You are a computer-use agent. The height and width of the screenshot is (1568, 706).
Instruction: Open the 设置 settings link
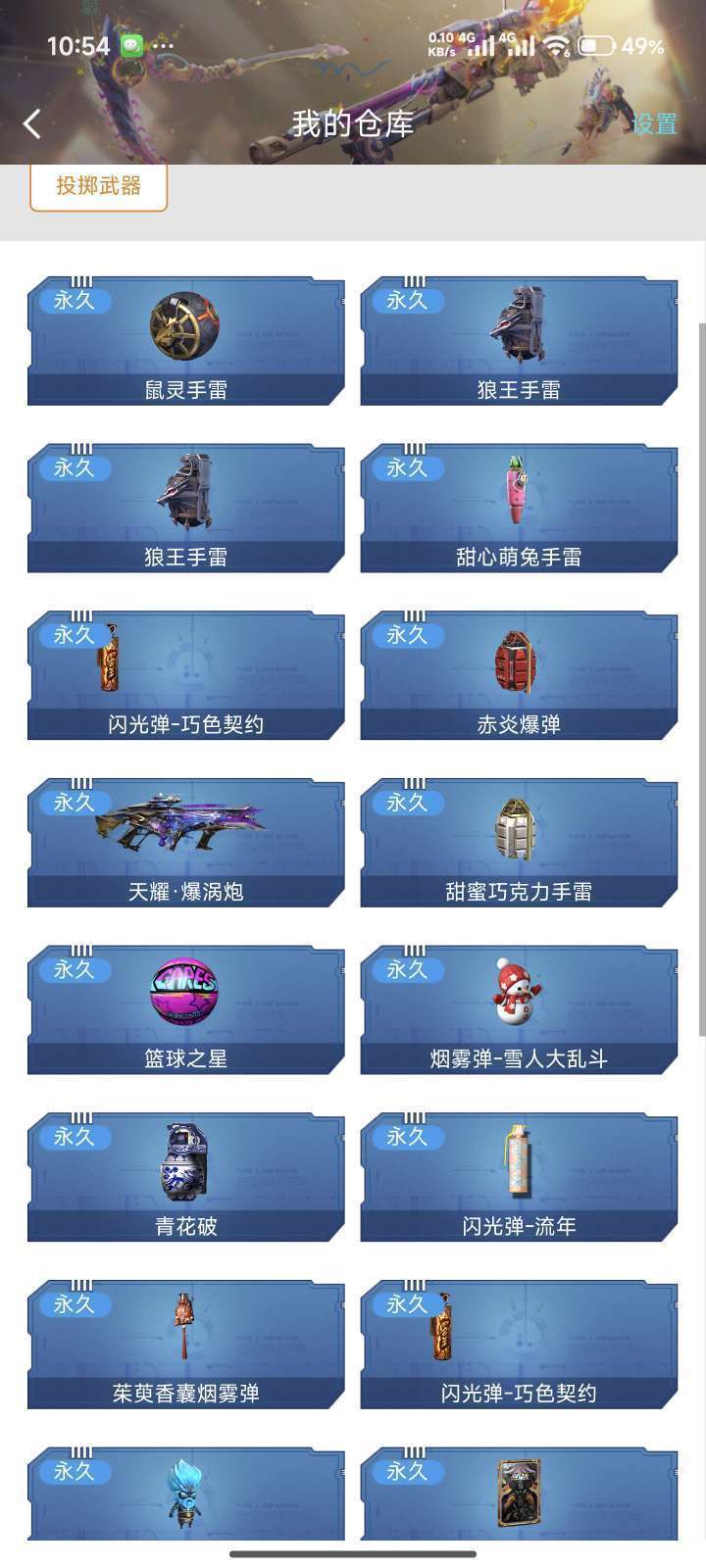663,125
